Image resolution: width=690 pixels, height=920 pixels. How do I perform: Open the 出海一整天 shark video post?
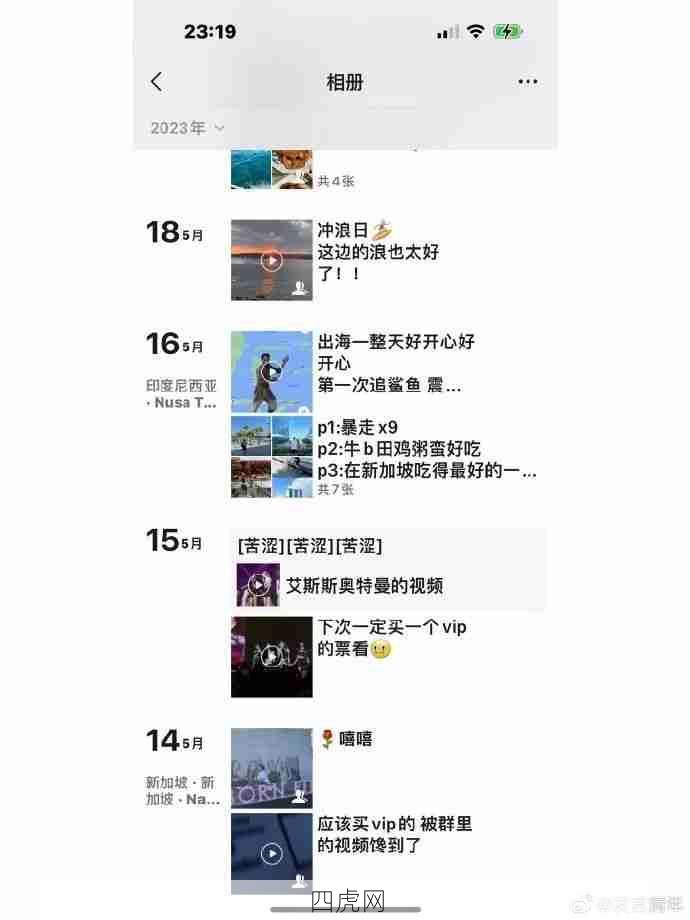point(271,372)
